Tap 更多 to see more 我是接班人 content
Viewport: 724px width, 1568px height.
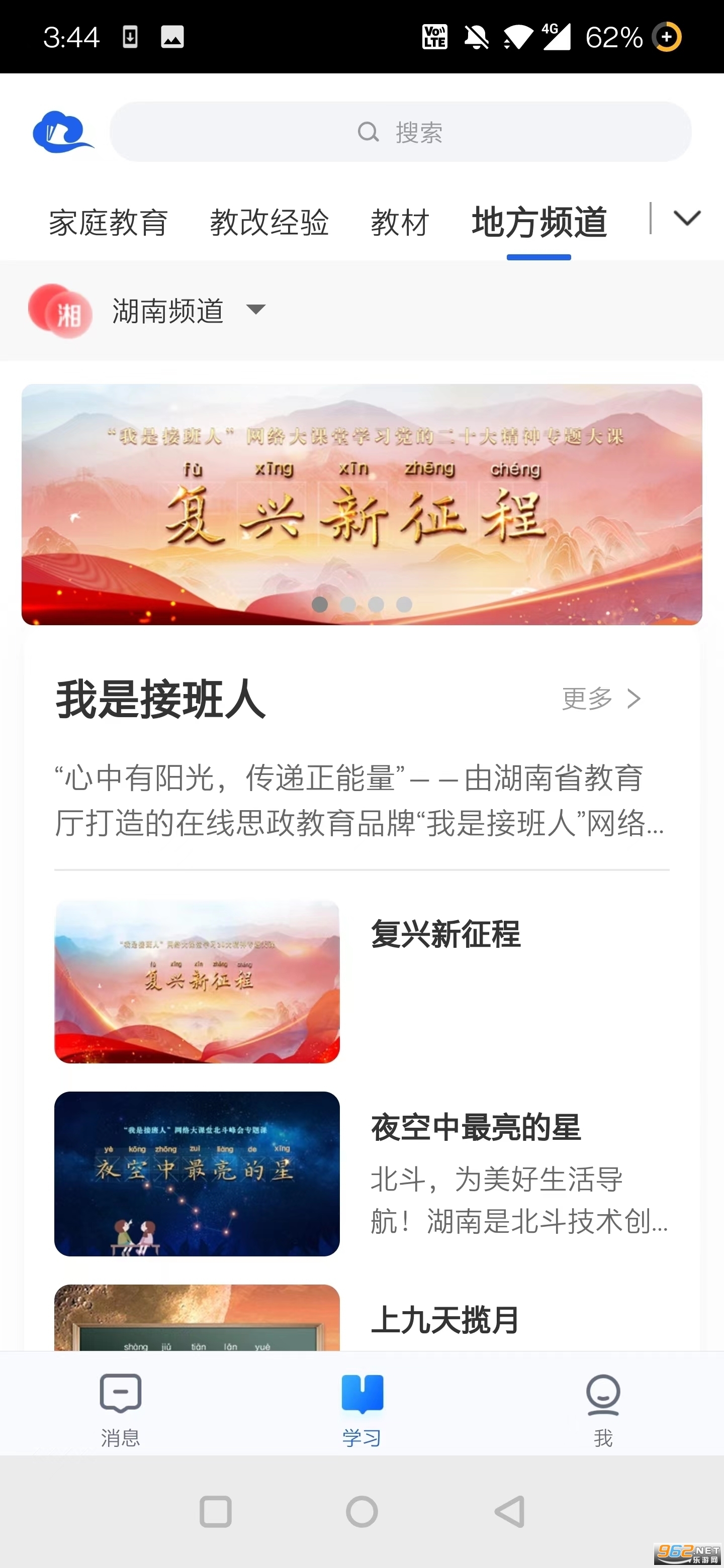coord(586,700)
